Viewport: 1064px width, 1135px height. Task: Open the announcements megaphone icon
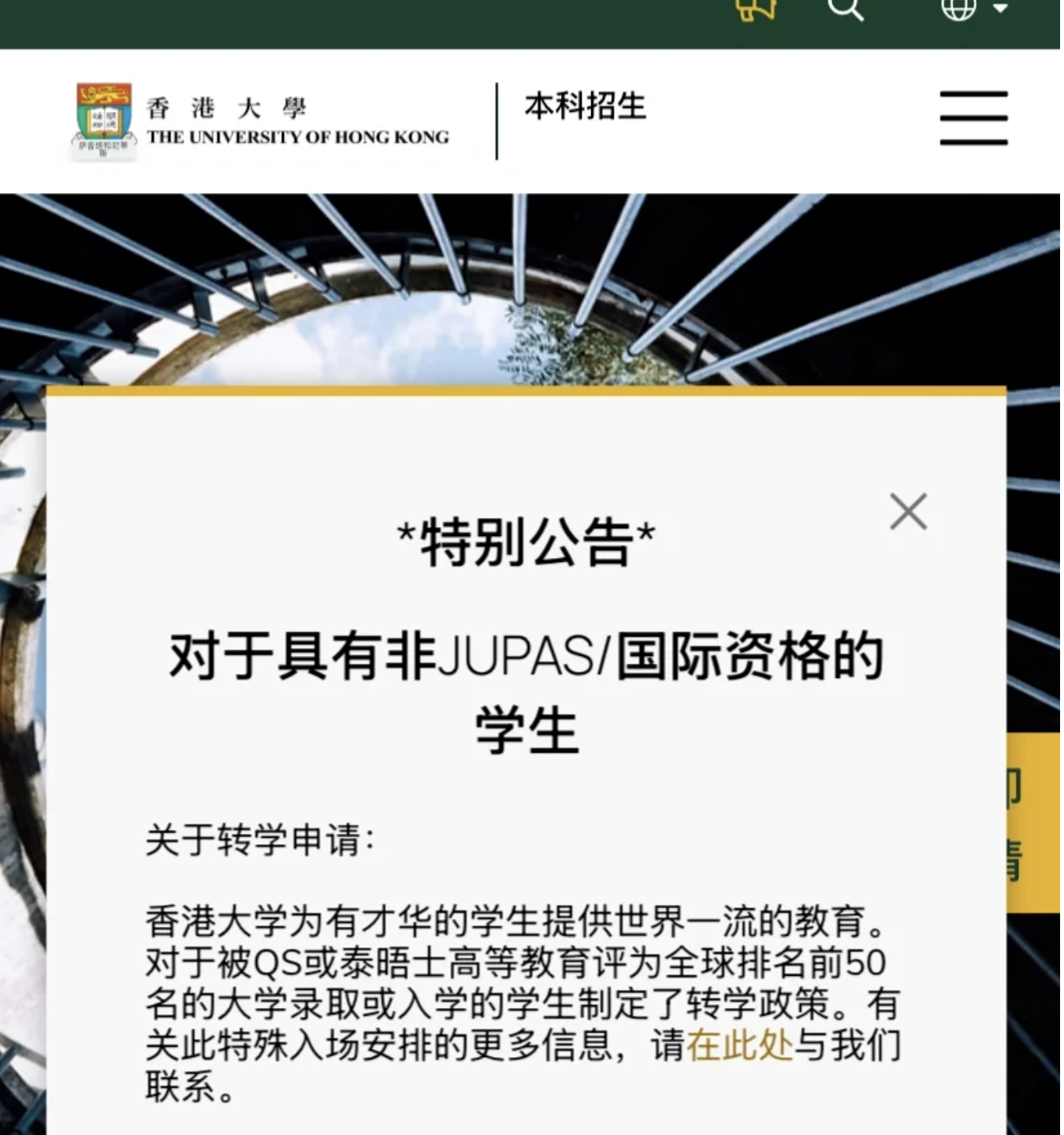click(x=756, y=10)
